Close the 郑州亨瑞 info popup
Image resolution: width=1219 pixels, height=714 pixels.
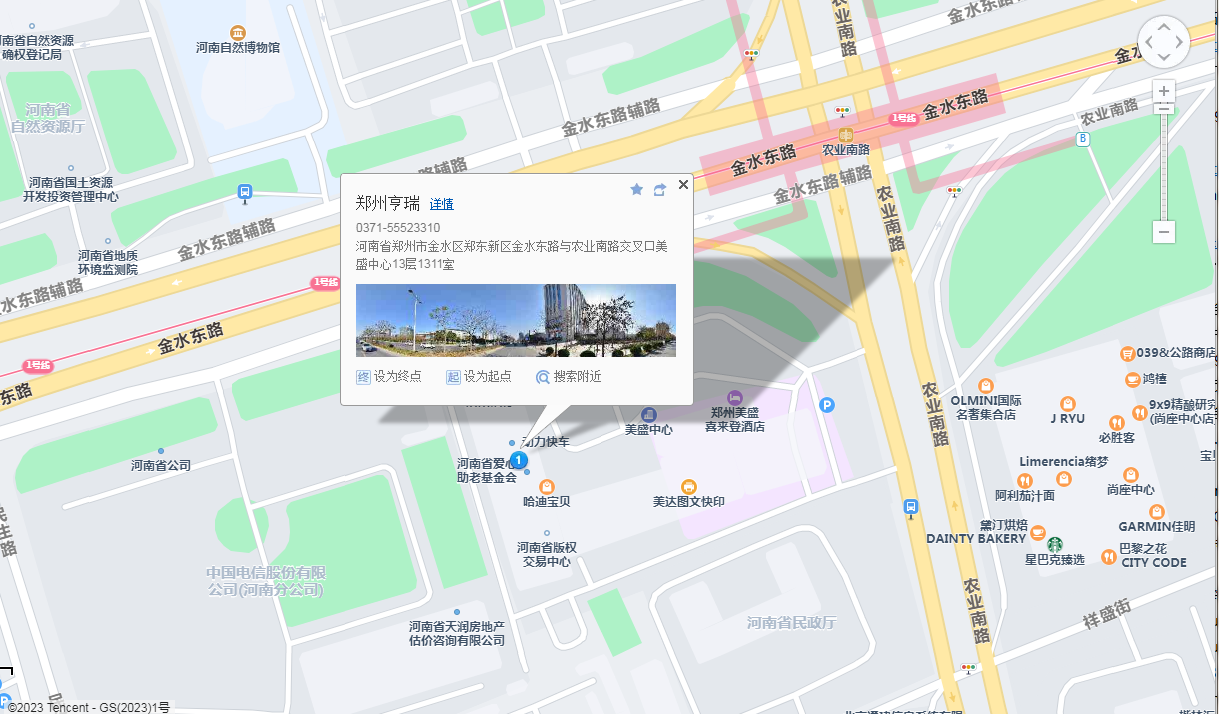[683, 184]
